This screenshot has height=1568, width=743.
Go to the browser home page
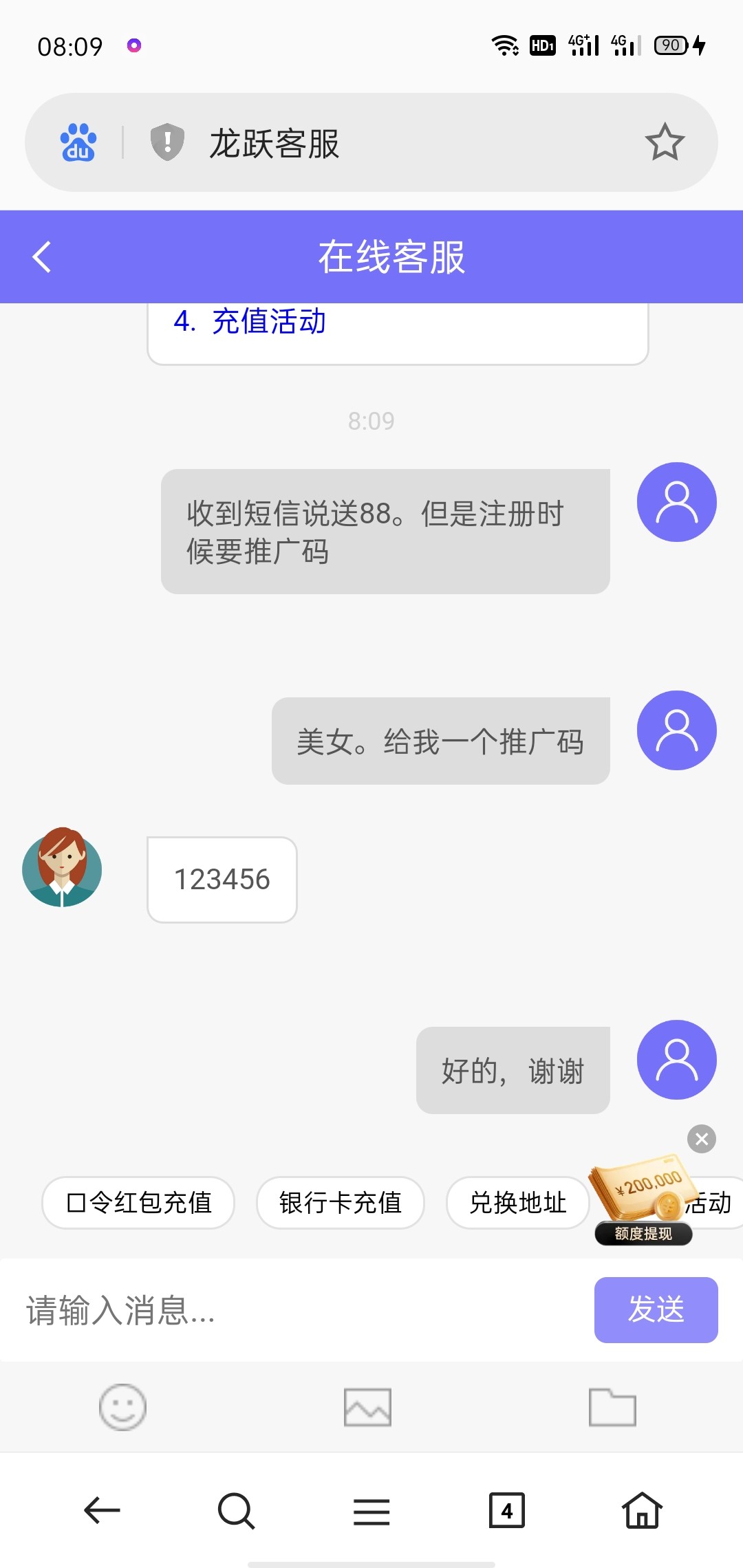(642, 1511)
